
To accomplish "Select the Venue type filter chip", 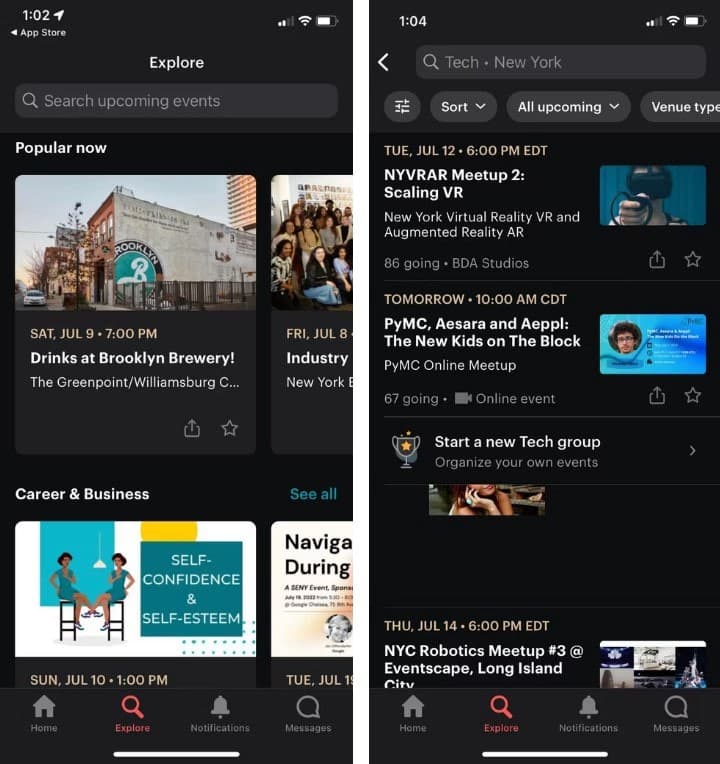I will coord(684,107).
